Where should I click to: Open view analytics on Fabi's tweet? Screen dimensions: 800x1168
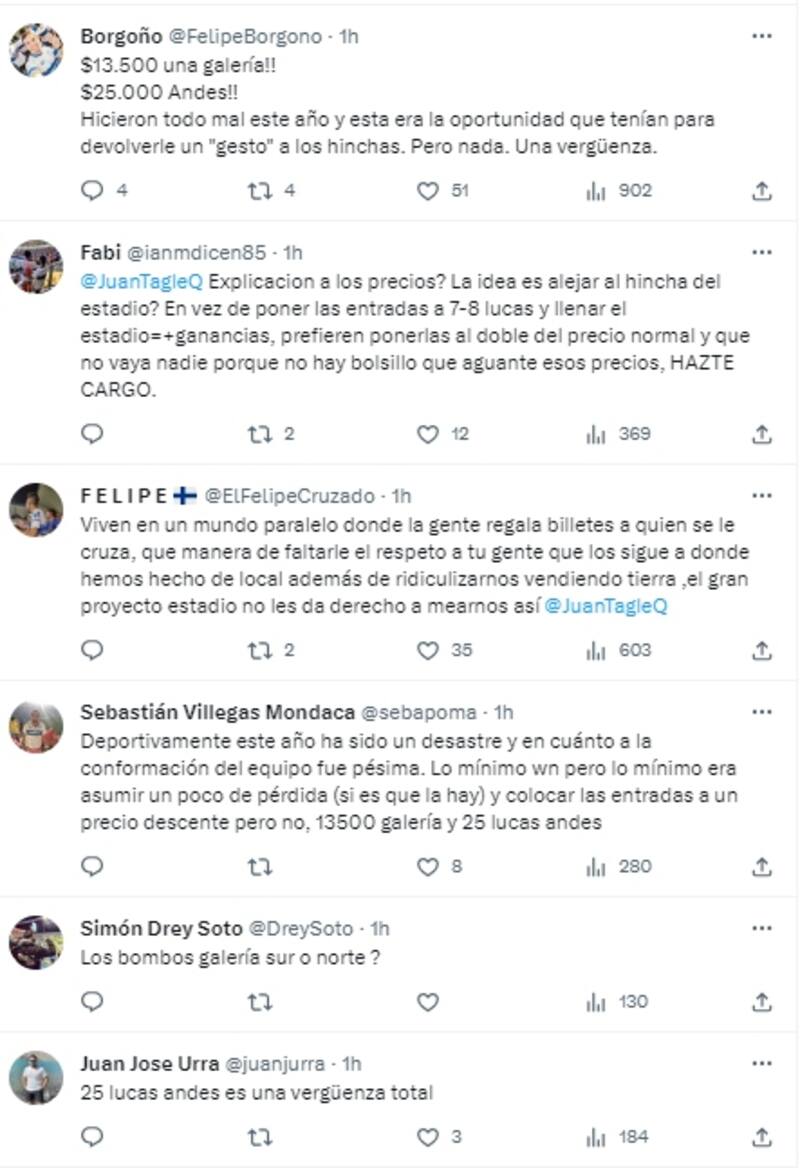pos(597,434)
